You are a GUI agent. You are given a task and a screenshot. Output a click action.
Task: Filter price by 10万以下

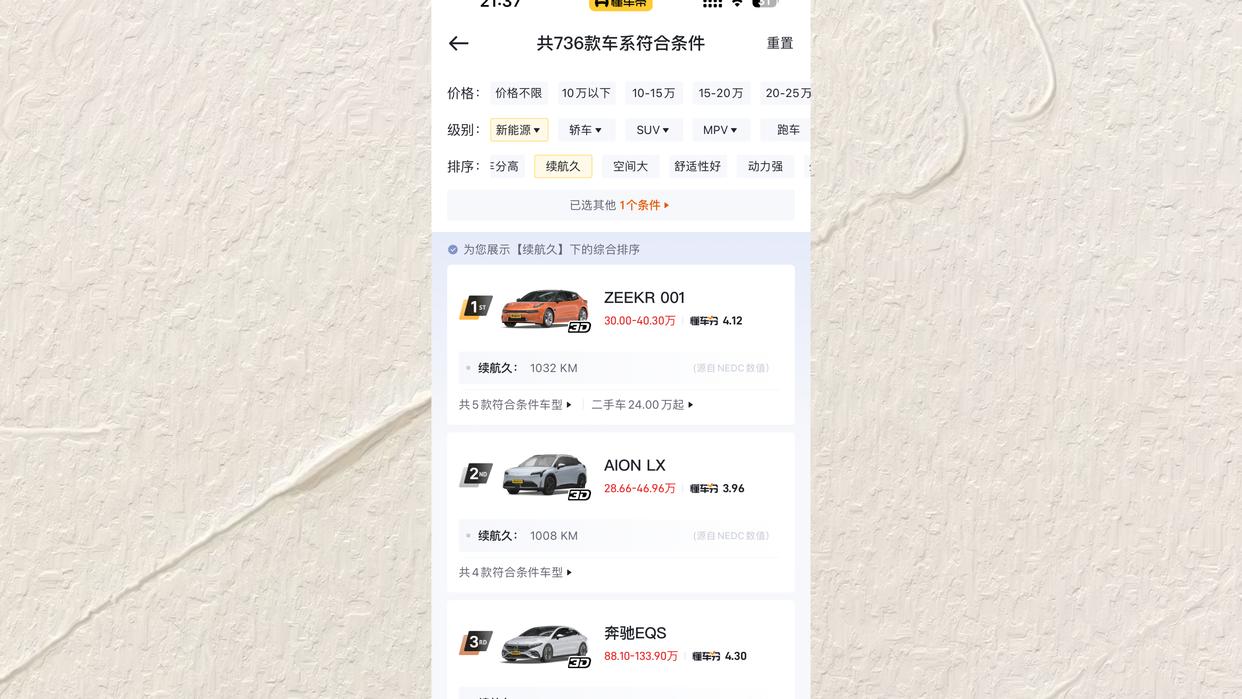pyautogui.click(x=586, y=93)
